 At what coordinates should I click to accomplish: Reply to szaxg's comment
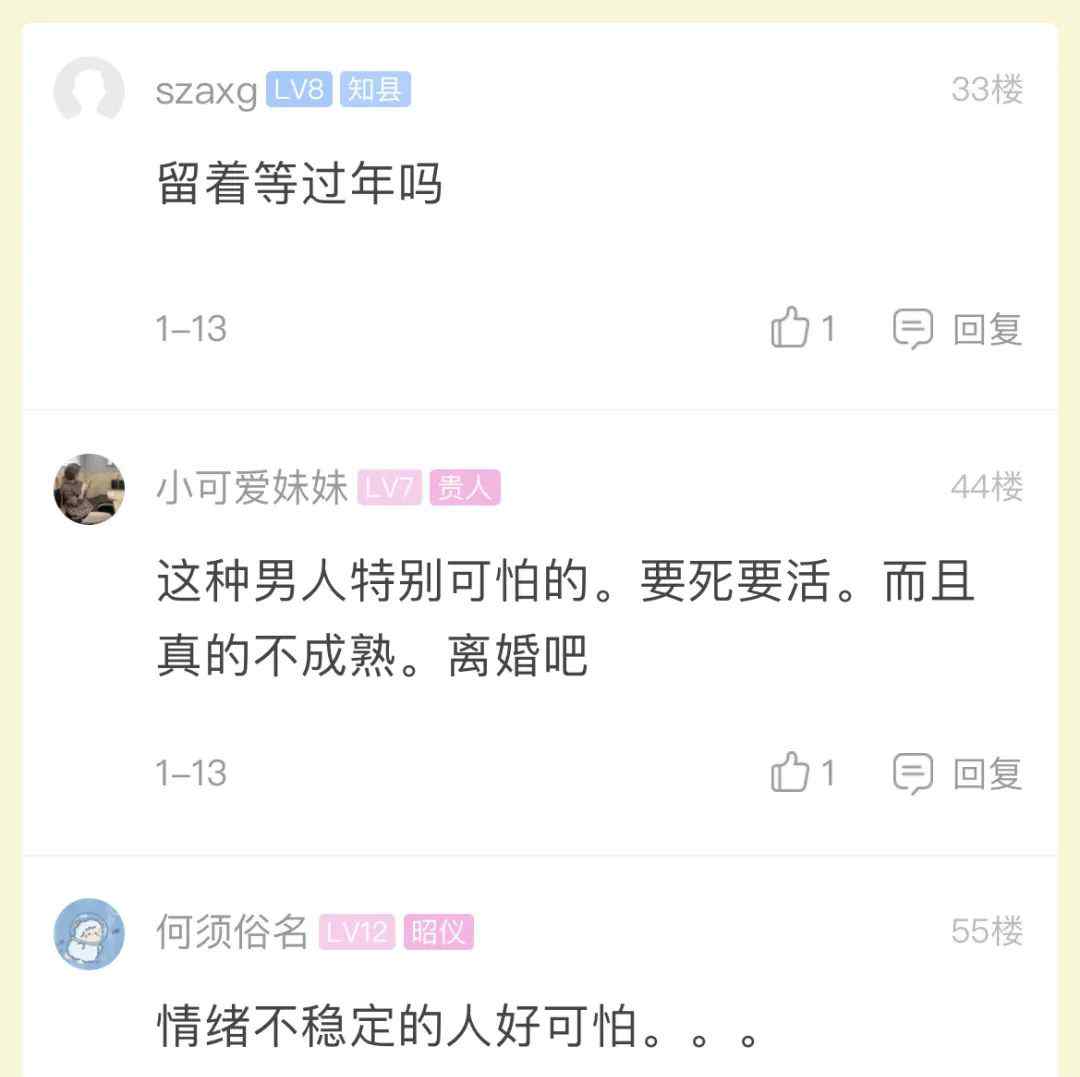tap(958, 328)
